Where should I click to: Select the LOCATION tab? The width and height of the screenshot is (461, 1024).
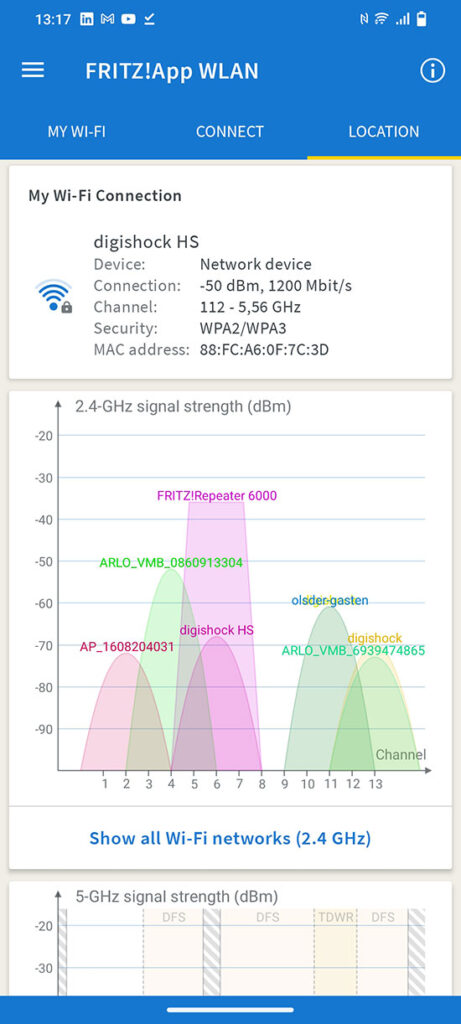pos(384,131)
